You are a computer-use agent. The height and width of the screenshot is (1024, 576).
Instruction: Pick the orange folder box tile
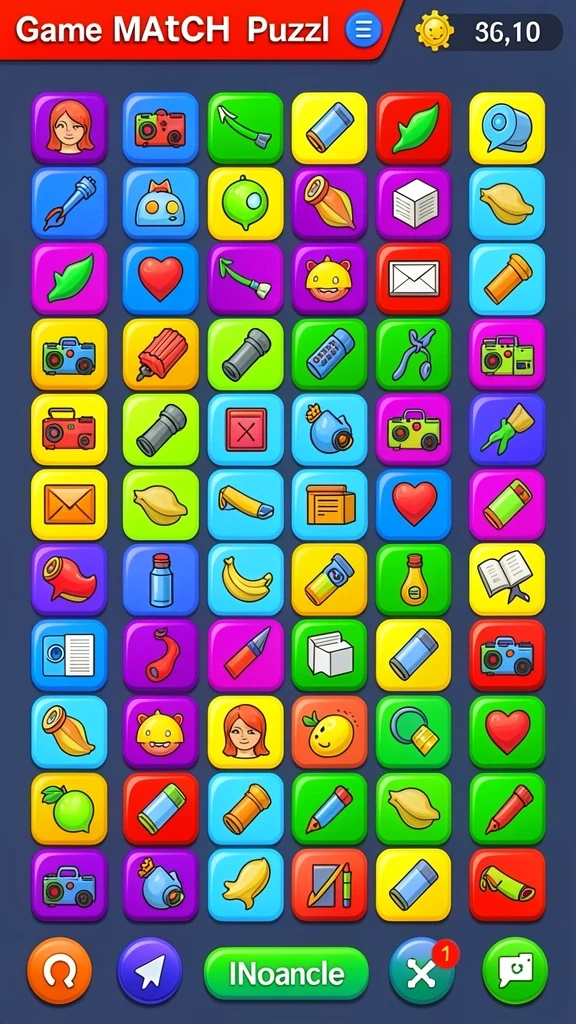click(x=329, y=504)
